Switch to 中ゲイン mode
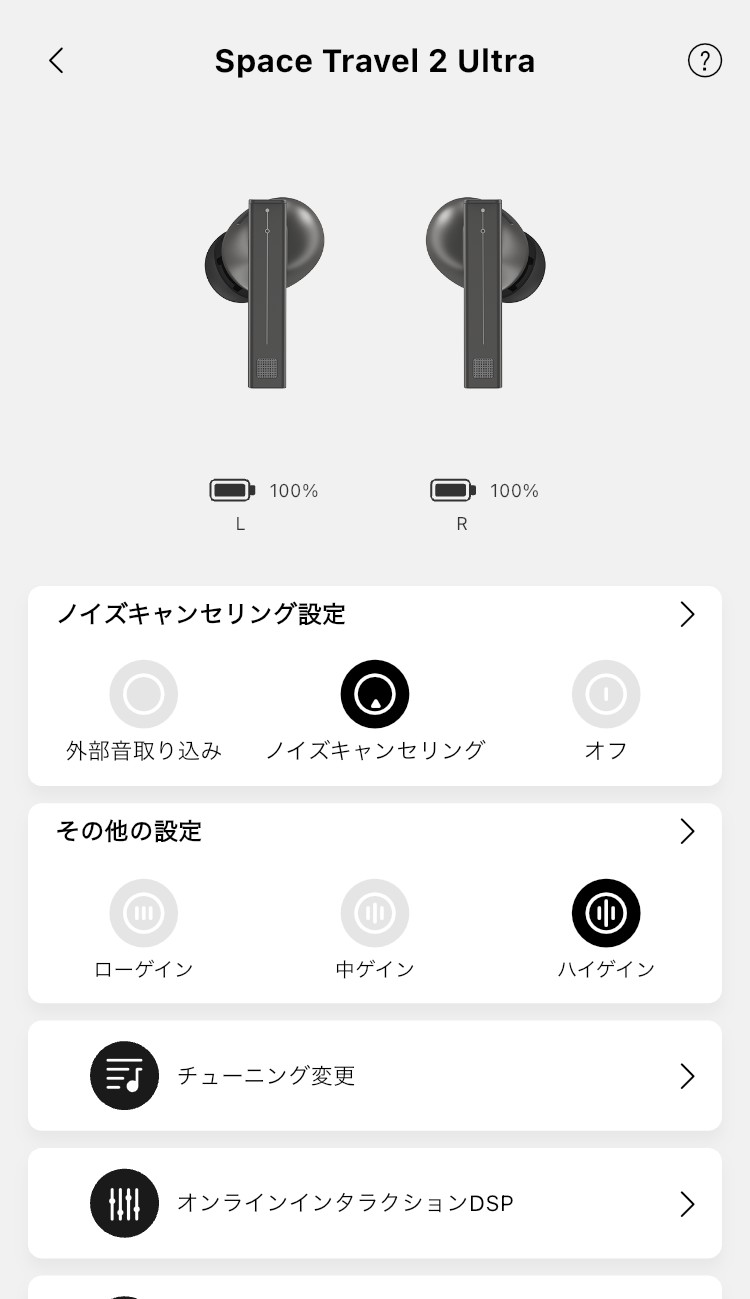 (375, 912)
